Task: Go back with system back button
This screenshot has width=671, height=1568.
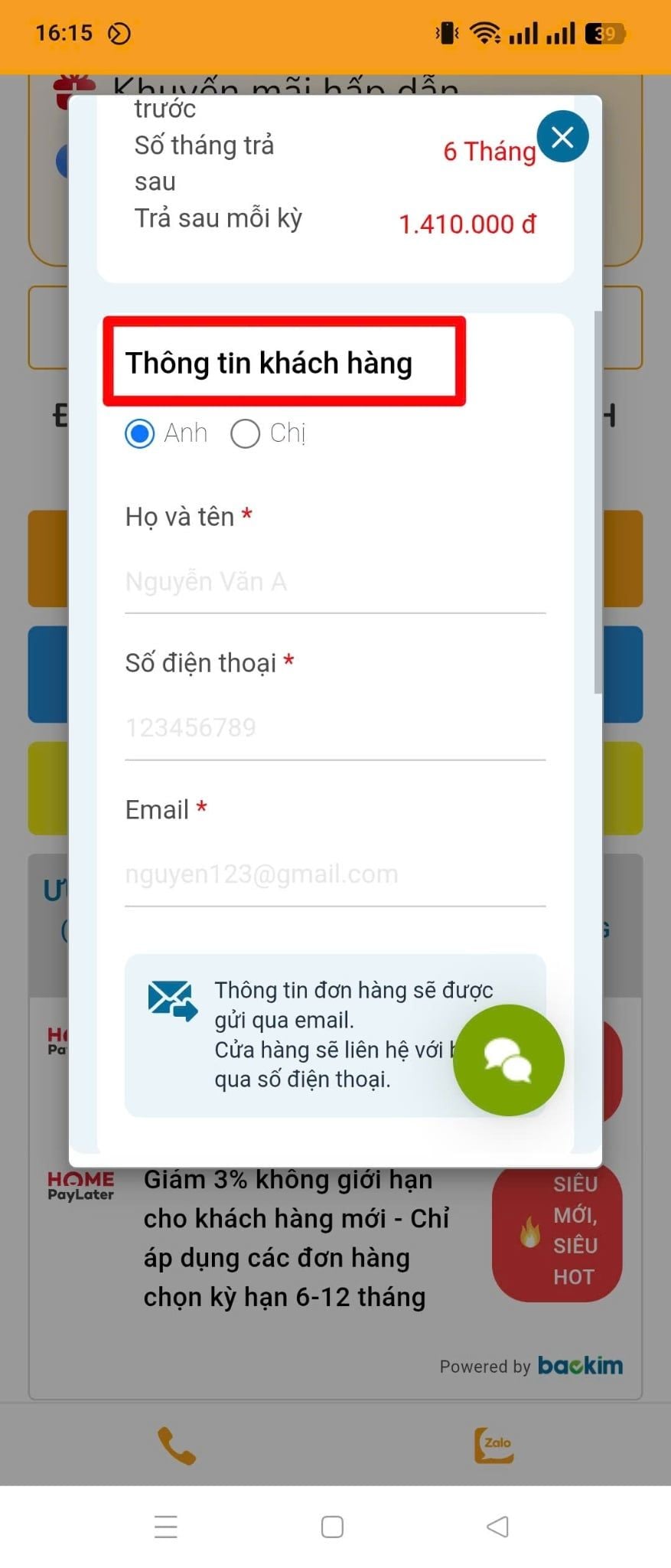Action: 497,1527
